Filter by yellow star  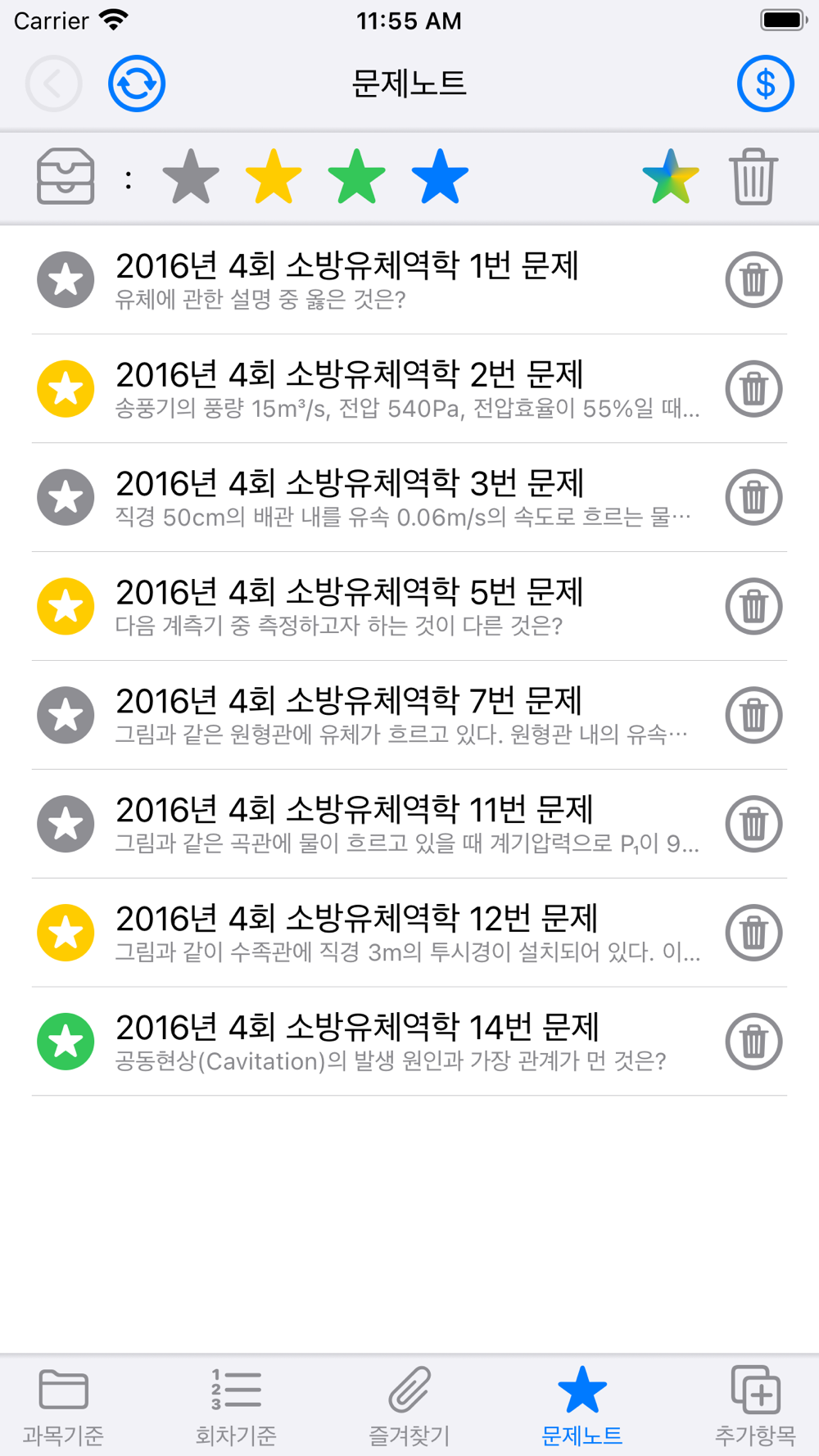point(274,177)
